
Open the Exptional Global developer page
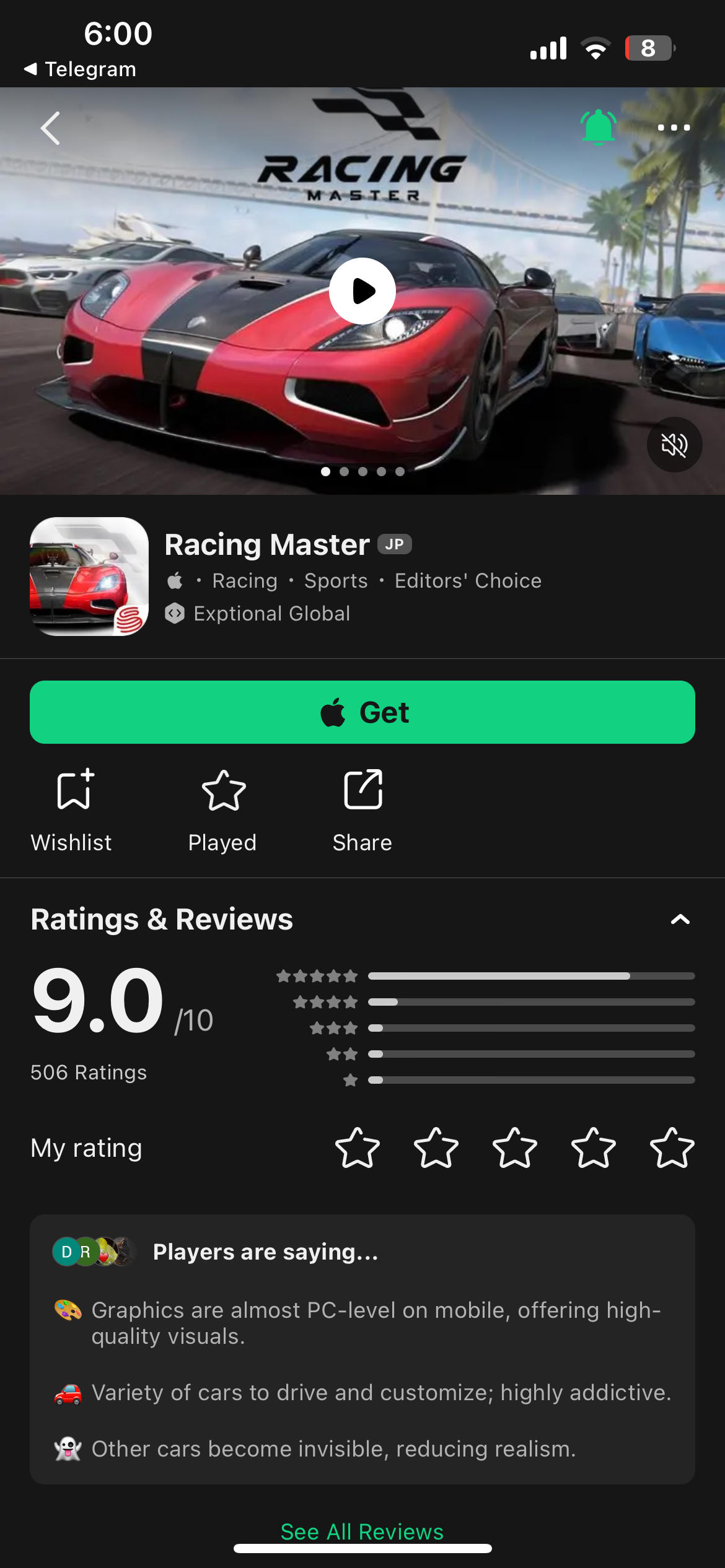(x=271, y=614)
